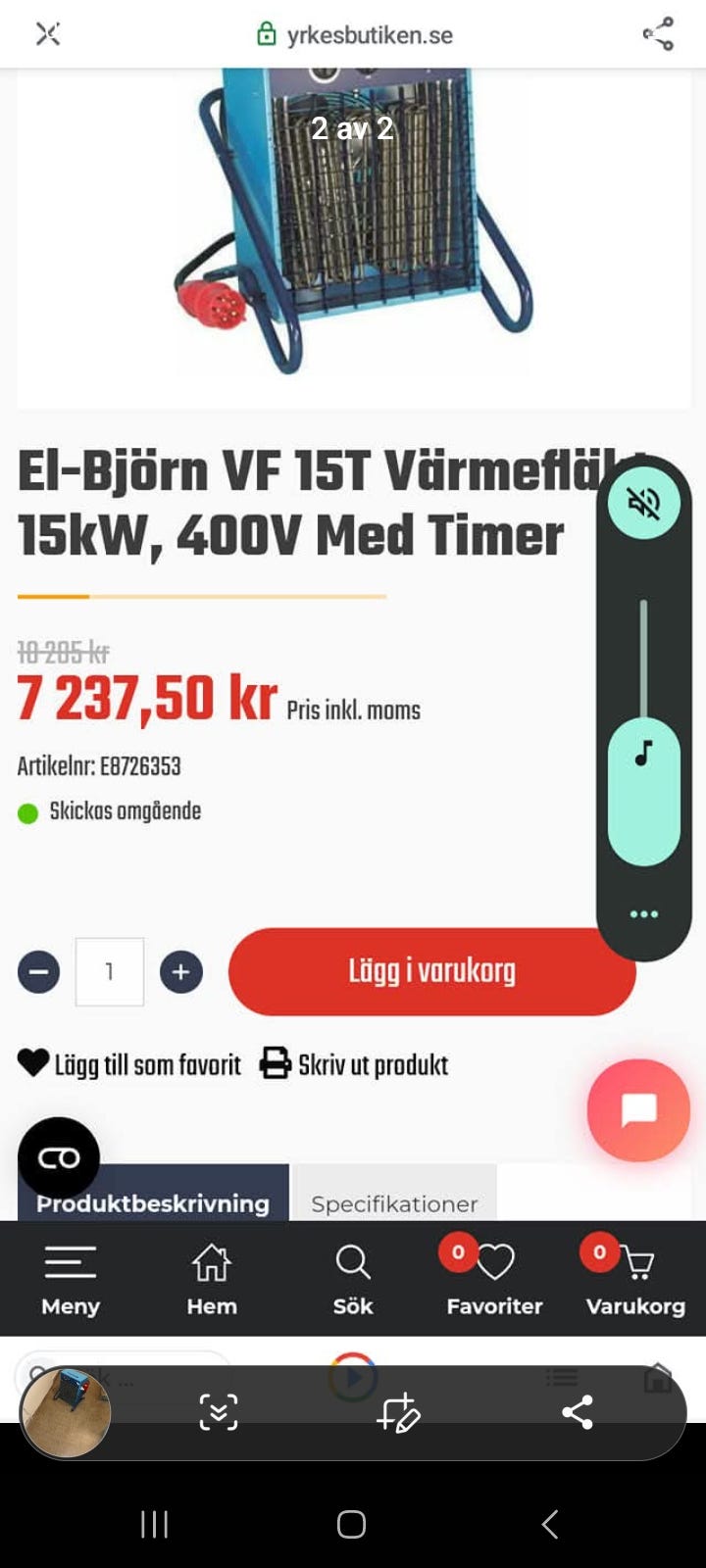Save product with Lägg till som favorit

(129, 1064)
